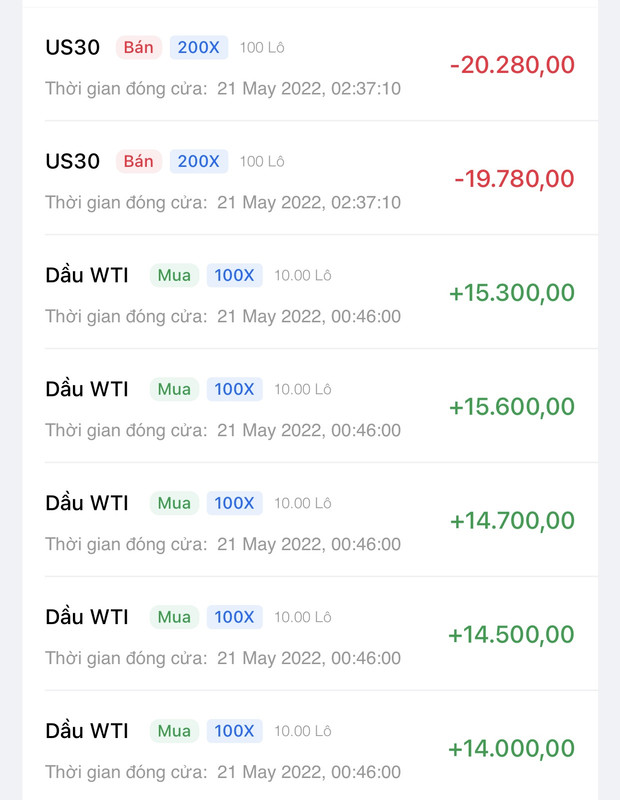
Task: Open the Dầu WTI trade with +14.000,00
Action: 310,750
